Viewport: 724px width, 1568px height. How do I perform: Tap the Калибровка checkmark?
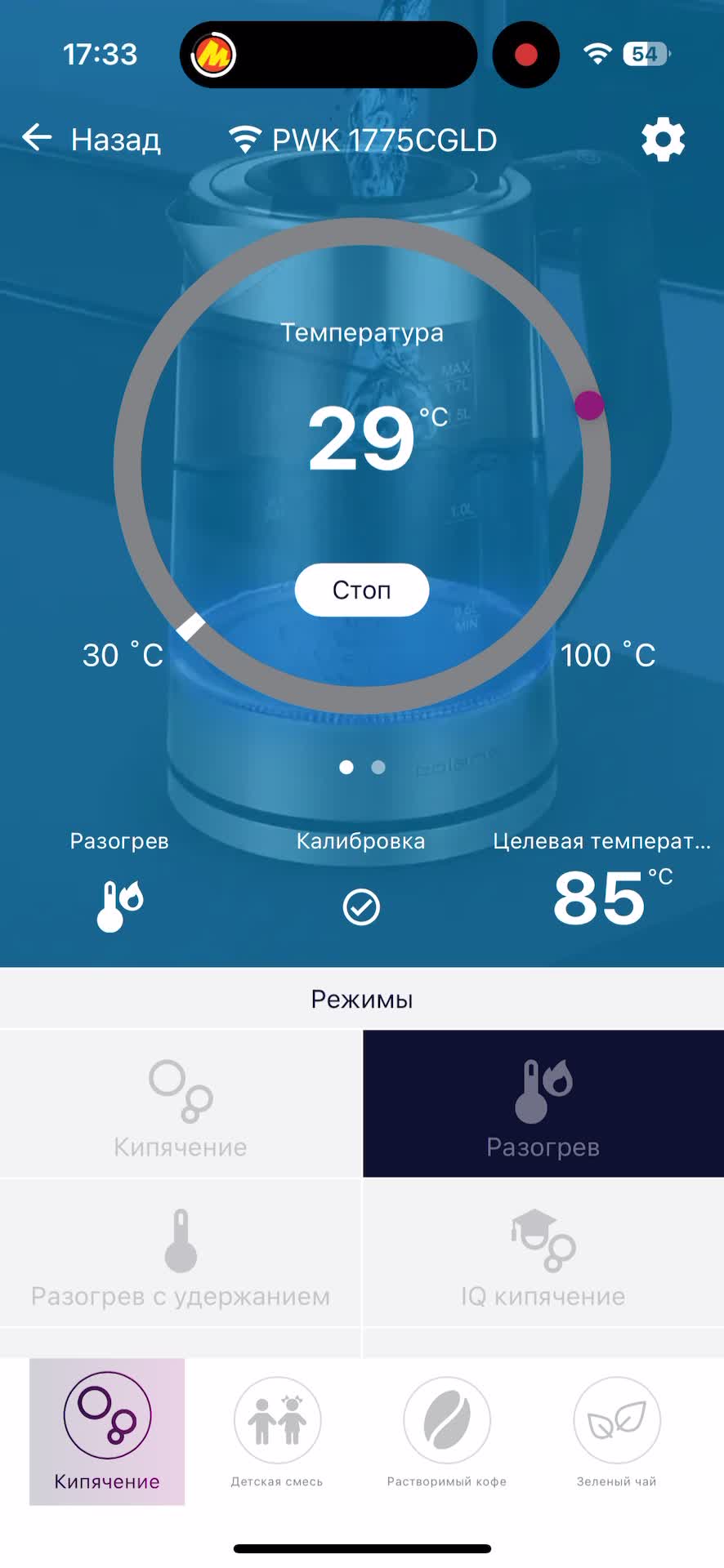pos(361,906)
